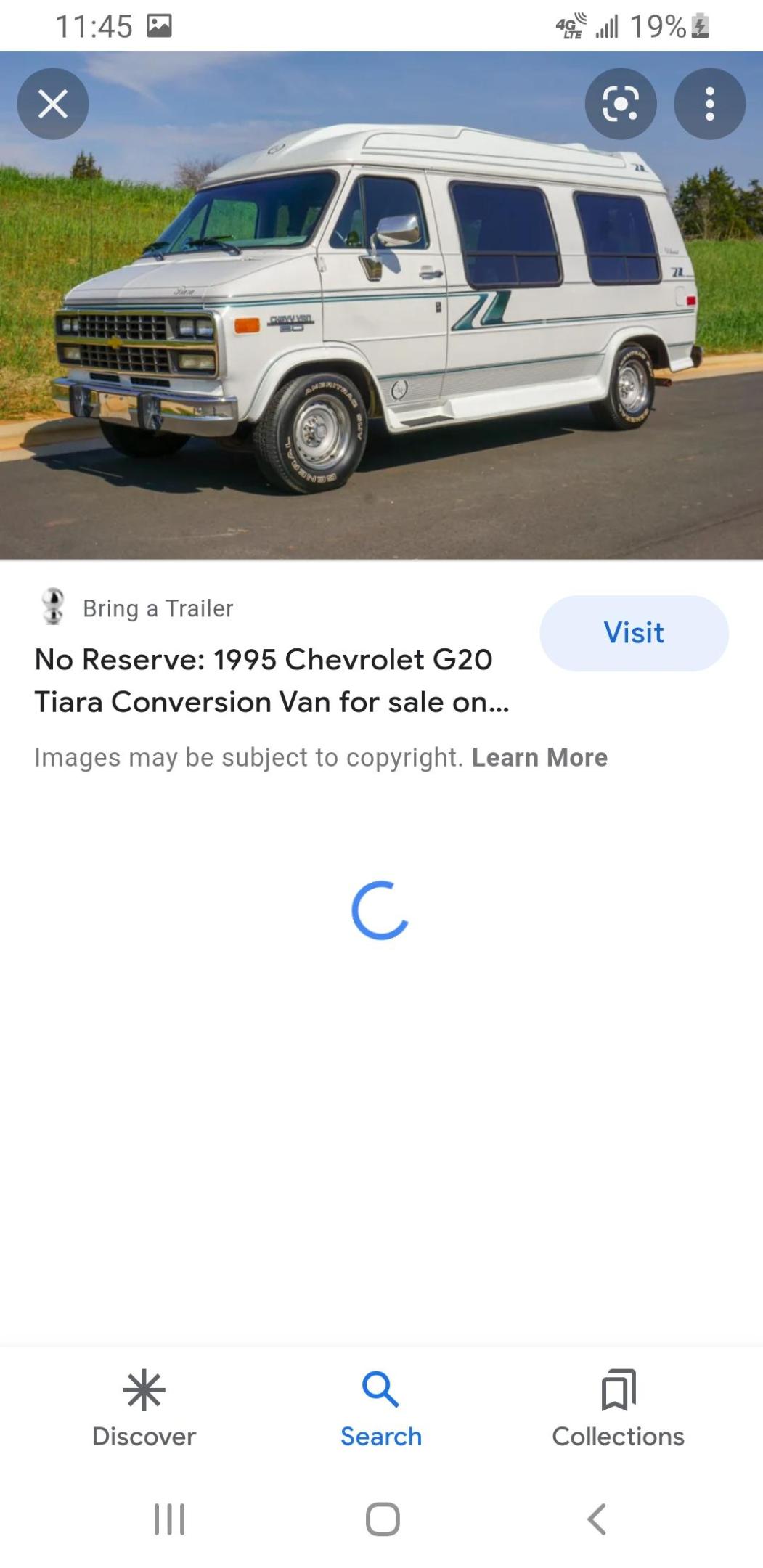This screenshot has width=763, height=1568.
Task: Open Google Lens camera search
Action: (621, 104)
